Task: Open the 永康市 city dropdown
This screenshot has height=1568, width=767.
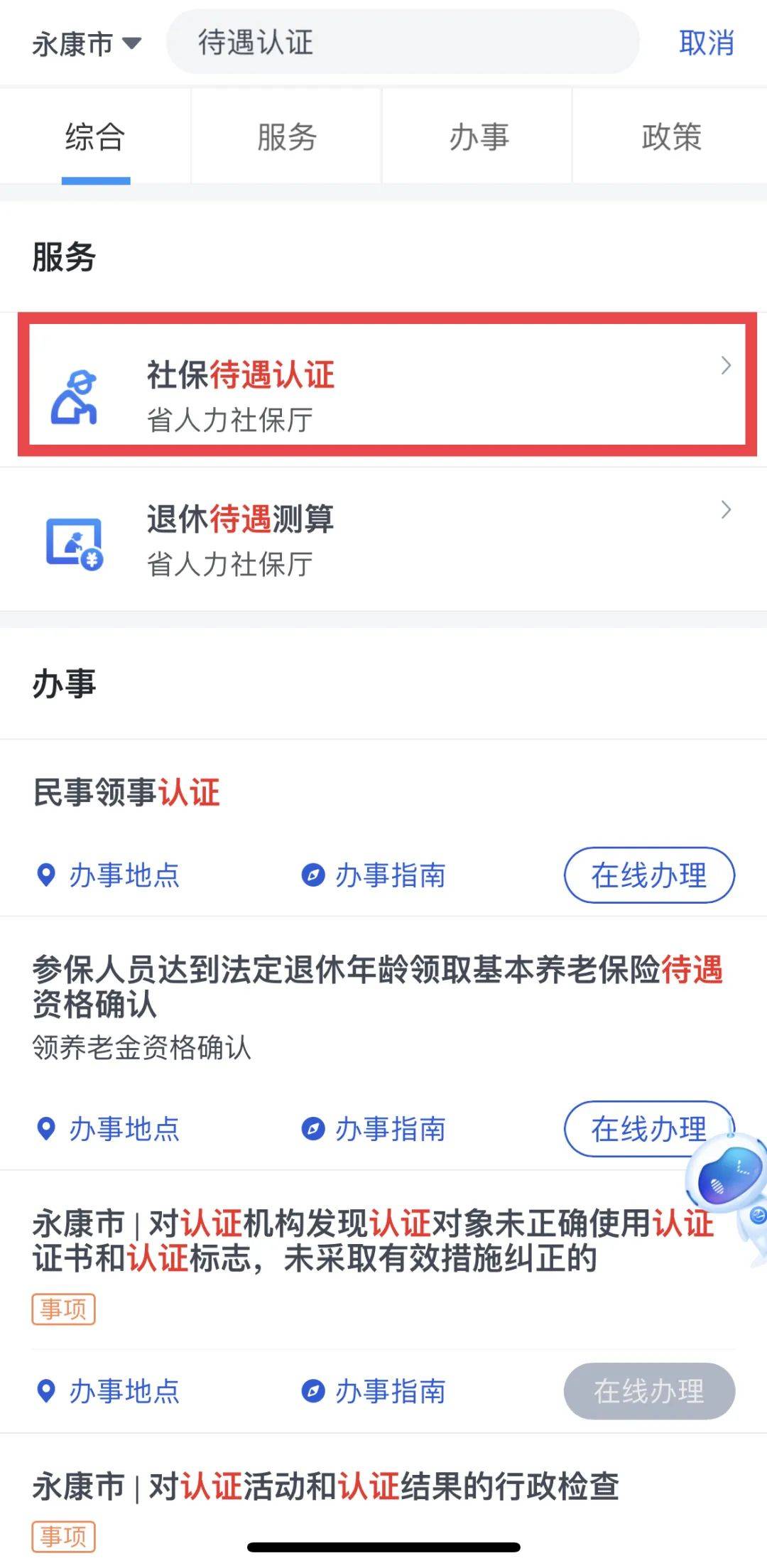Action: pyautogui.click(x=87, y=44)
